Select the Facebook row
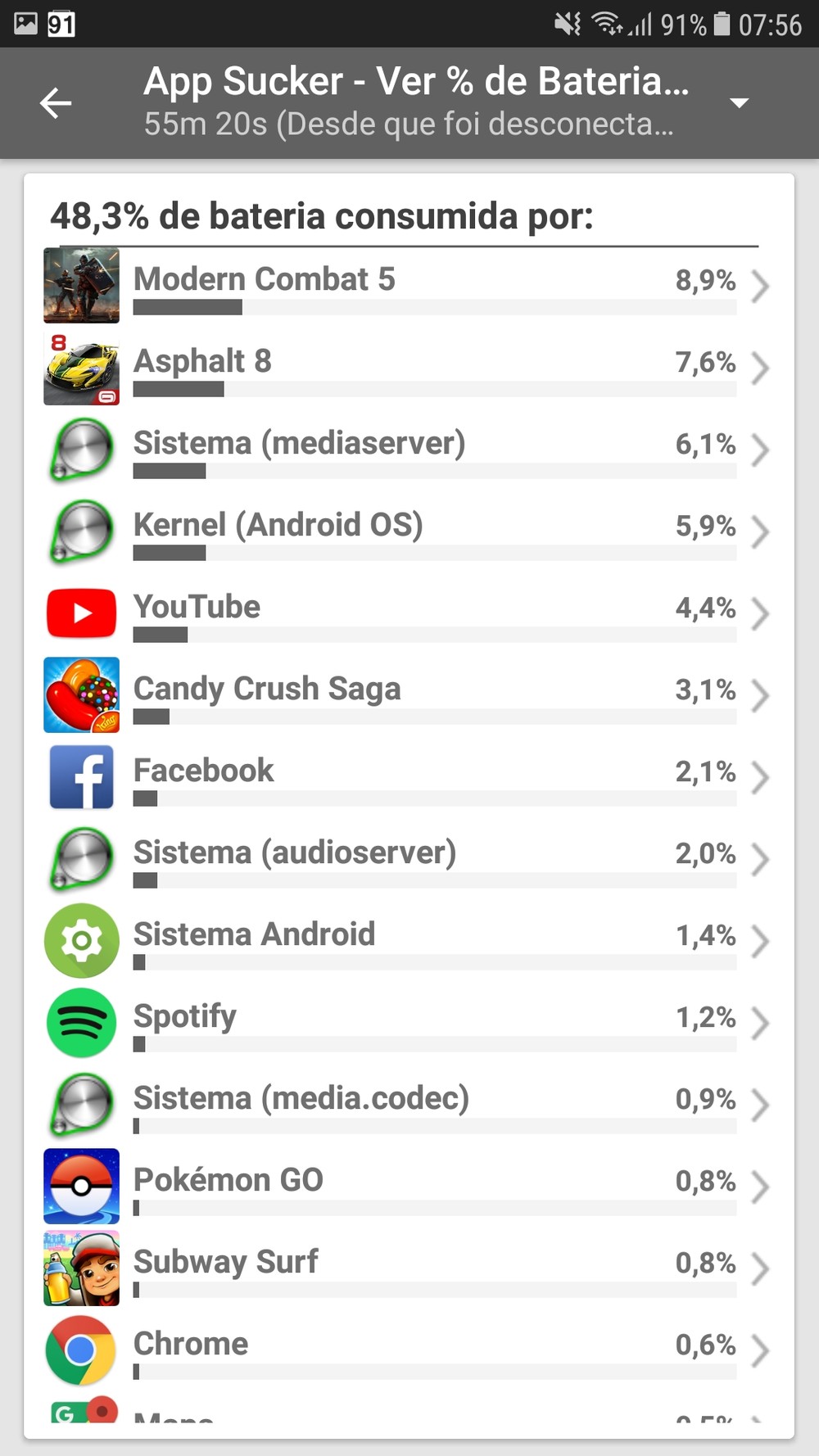The image size is (819, 1456). click(408, 777)
